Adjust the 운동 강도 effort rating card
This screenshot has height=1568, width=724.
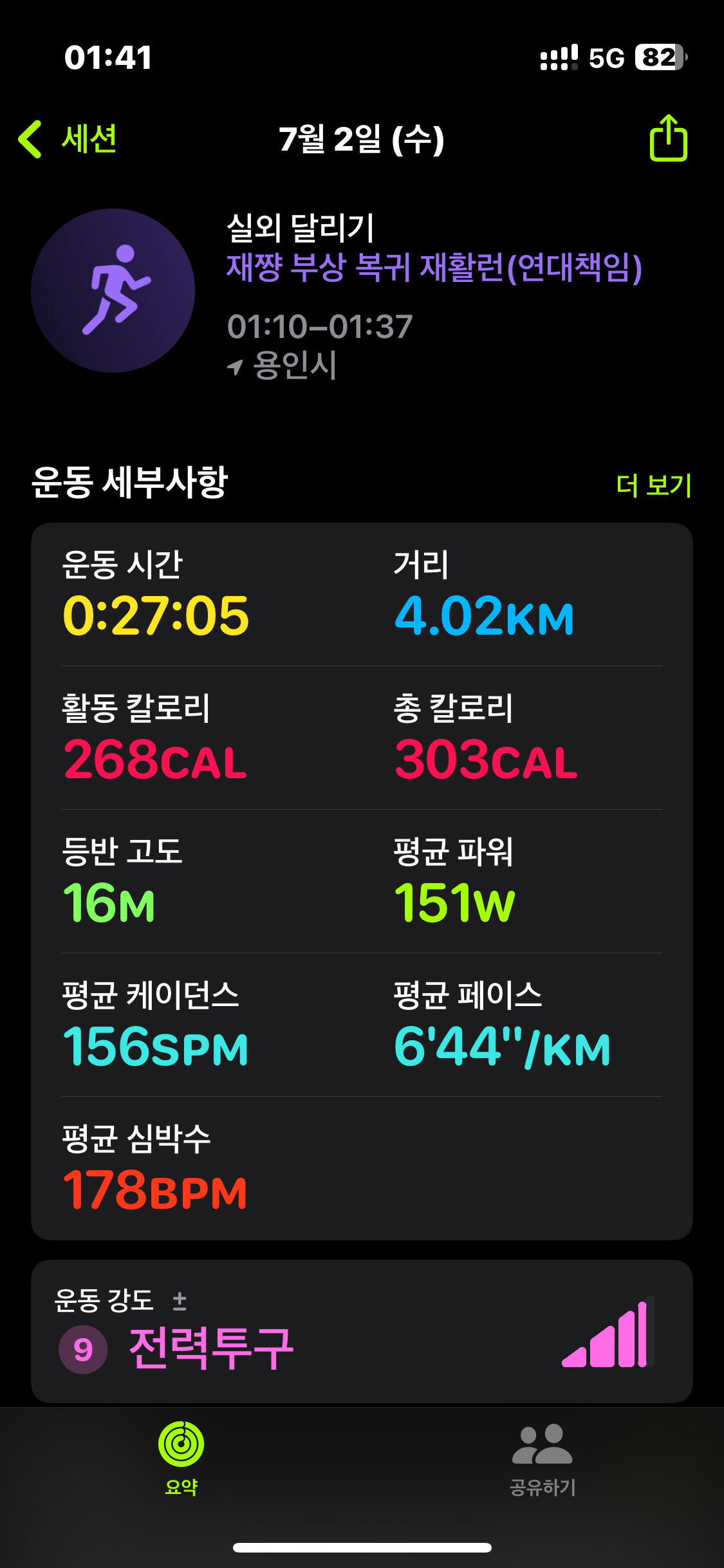(x=362, y=1331)
